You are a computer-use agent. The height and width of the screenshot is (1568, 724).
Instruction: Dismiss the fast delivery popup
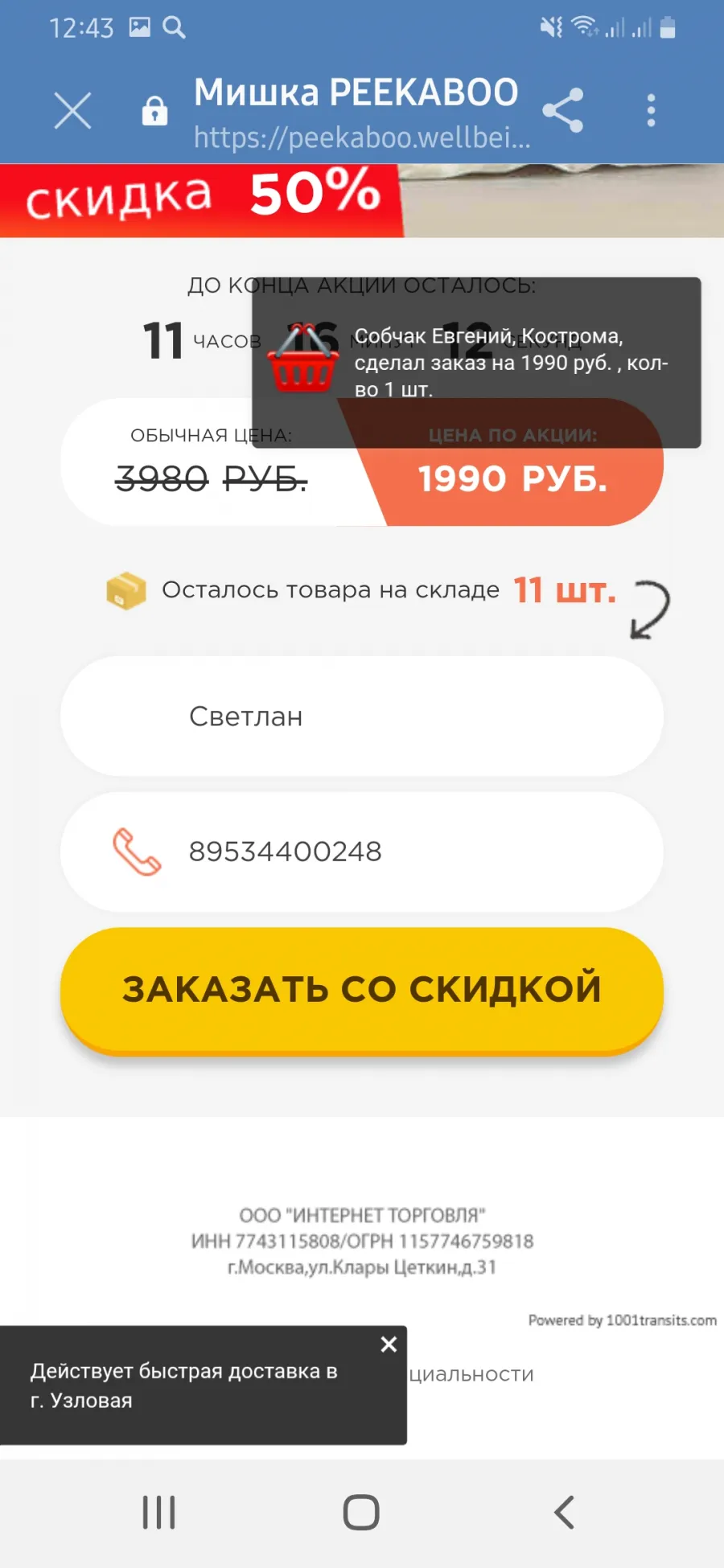pyautogui.click(x=389, y=1344)
